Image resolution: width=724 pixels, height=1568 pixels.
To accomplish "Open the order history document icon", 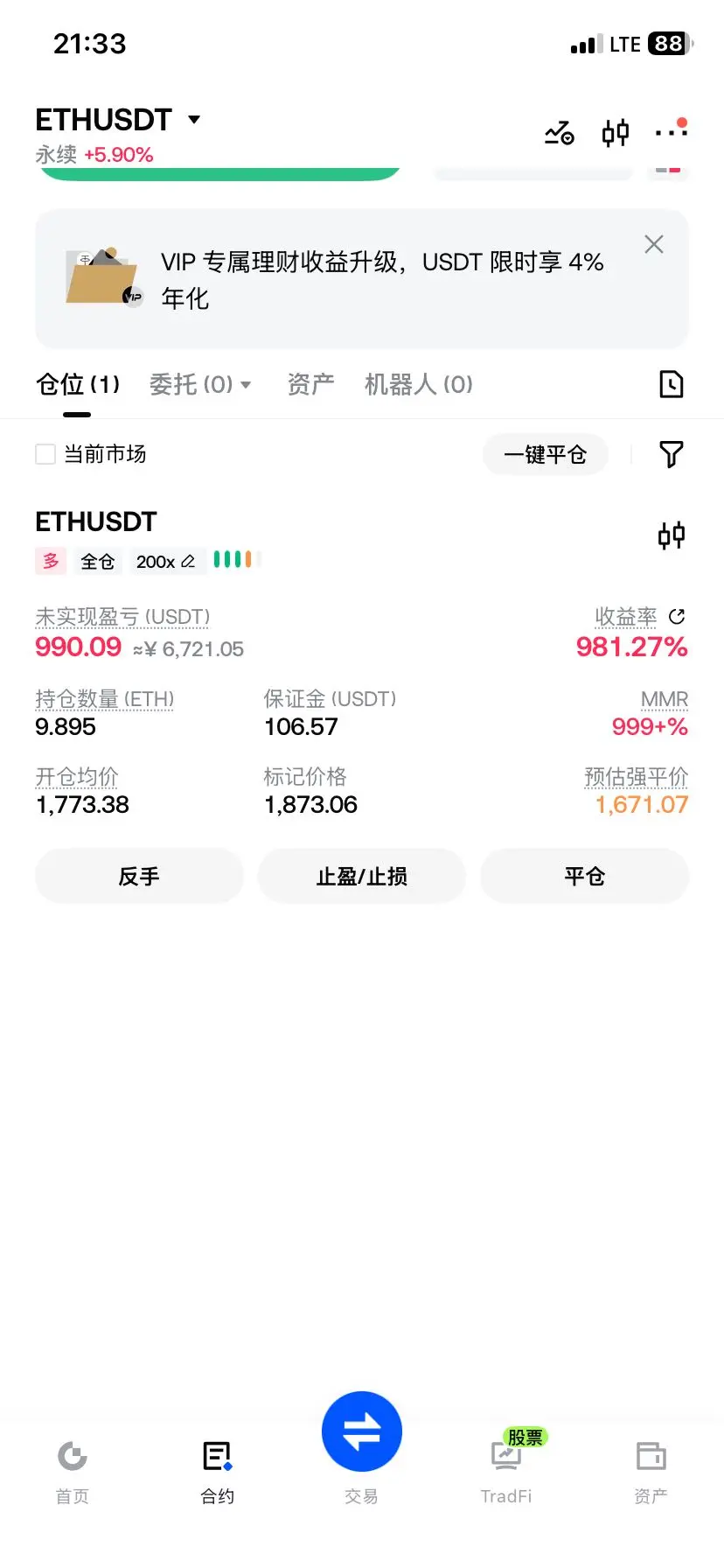I will [x=671, y=384].
